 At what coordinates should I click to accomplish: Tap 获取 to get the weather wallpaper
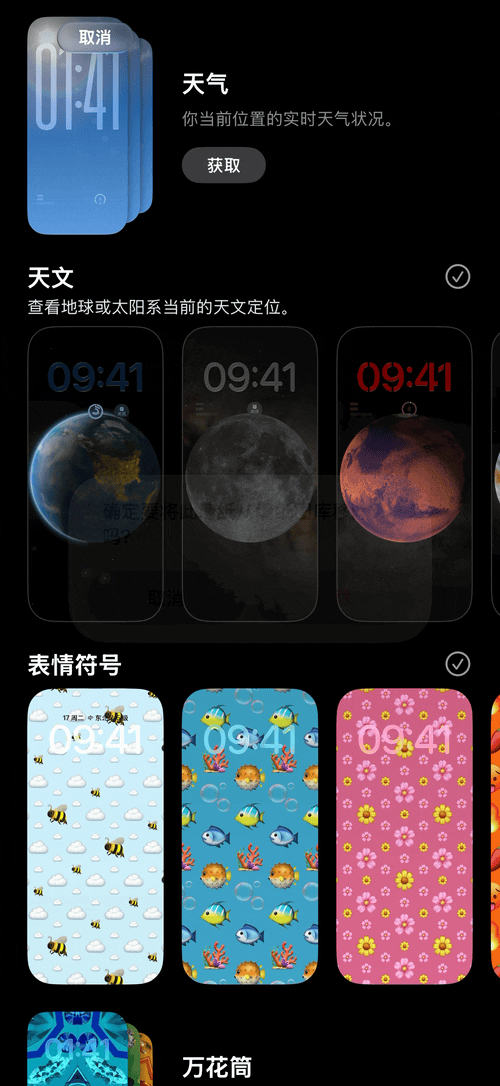tap(224, 165)
